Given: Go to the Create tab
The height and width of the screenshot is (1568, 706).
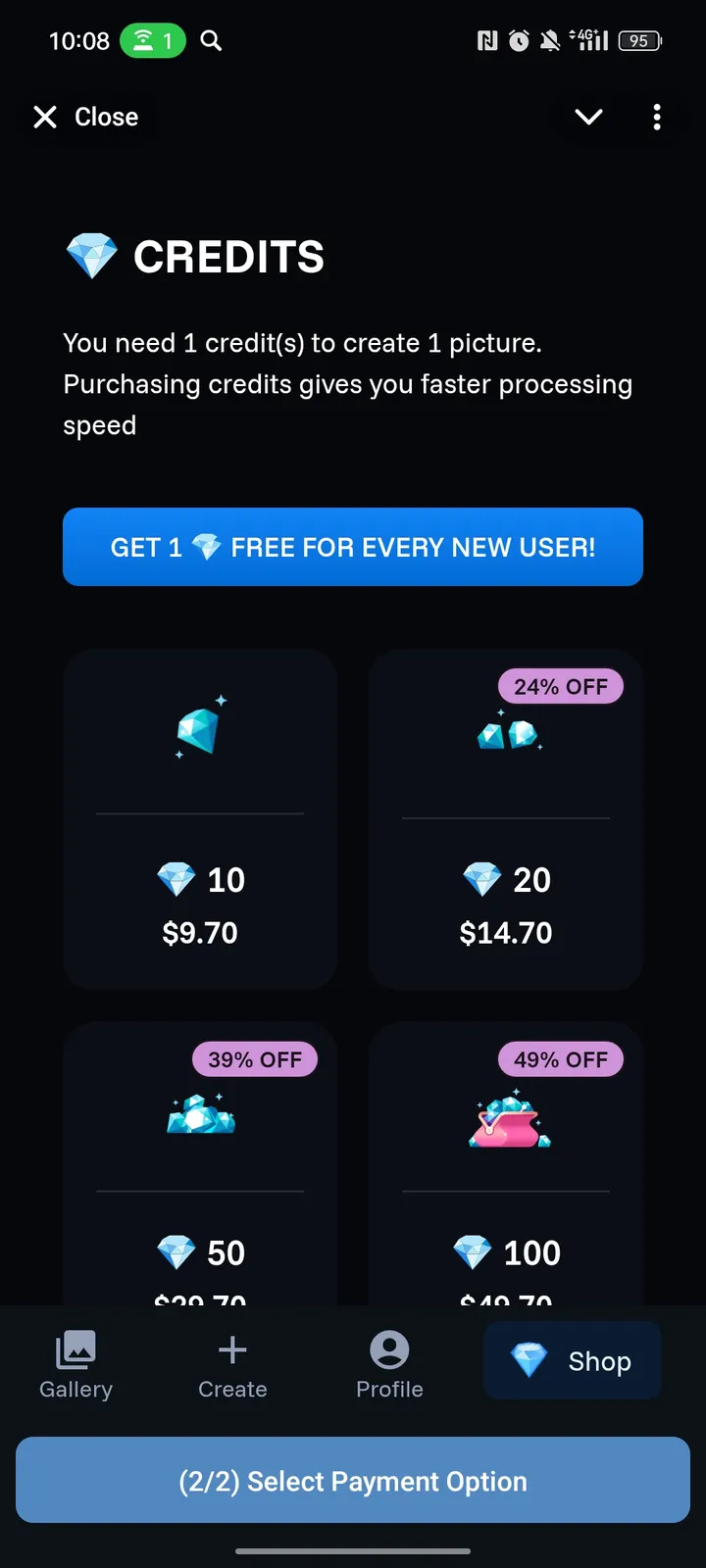Looking at the screenshot, I should (232, 1364).
